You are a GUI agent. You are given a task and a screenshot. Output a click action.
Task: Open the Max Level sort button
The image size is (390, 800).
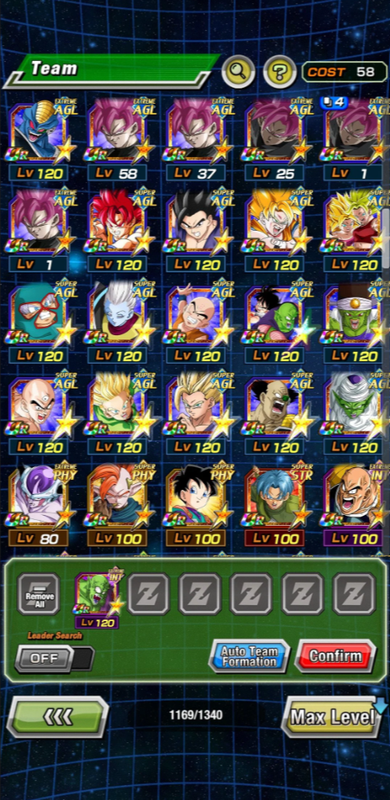point(332,717)
